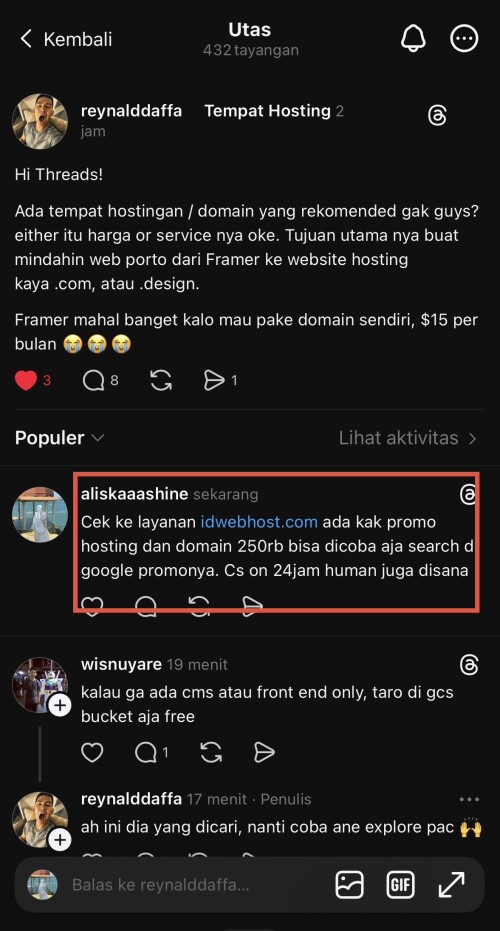Image resolution: width=500 pixels, height=931 pixels.
Task: Repost reynalddaffa's main post
Action: click(161, 381)
